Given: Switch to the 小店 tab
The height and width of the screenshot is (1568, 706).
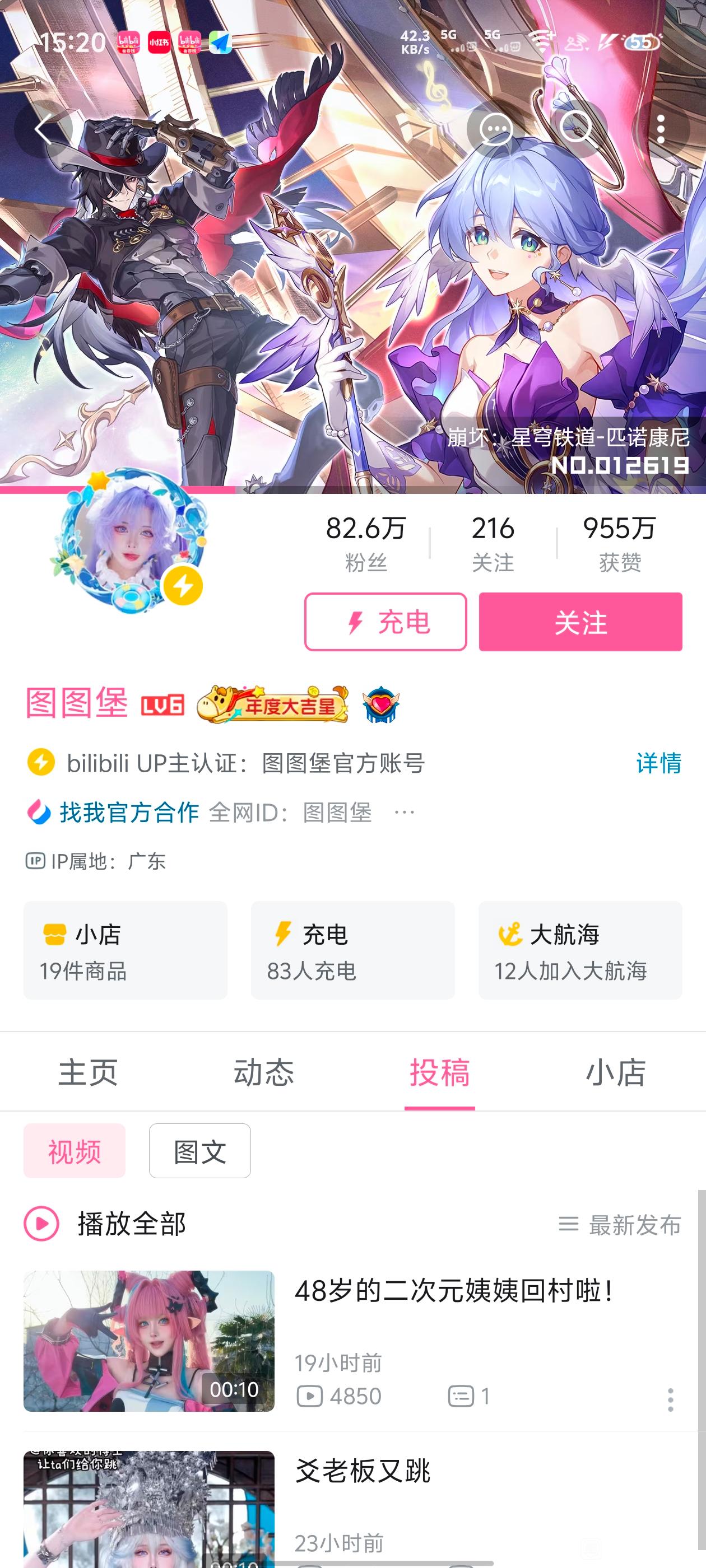Looking at the screenshot, I should pyautogui.click(x=615, y=1072).
